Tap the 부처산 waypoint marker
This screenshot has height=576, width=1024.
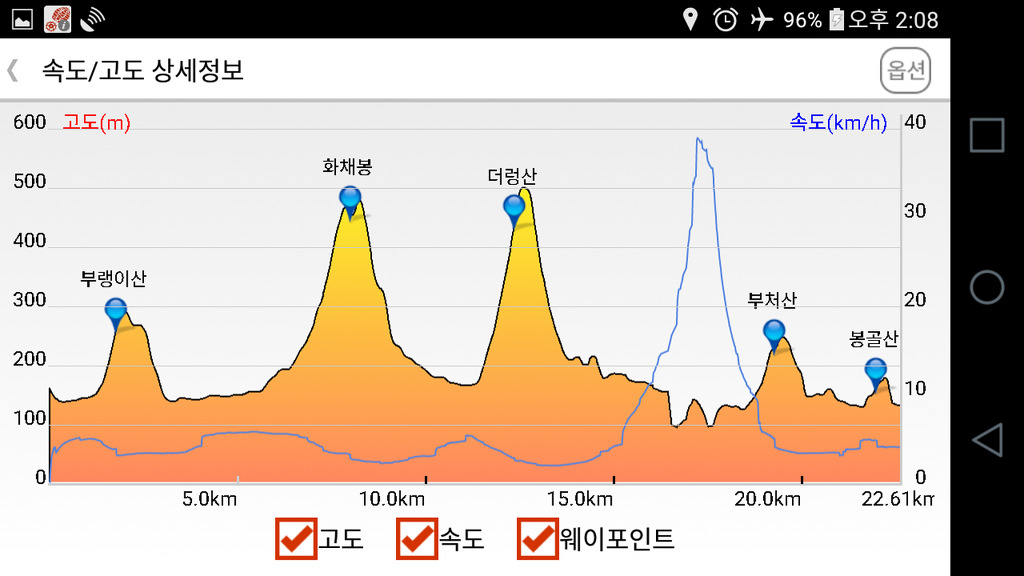point(774,336)
